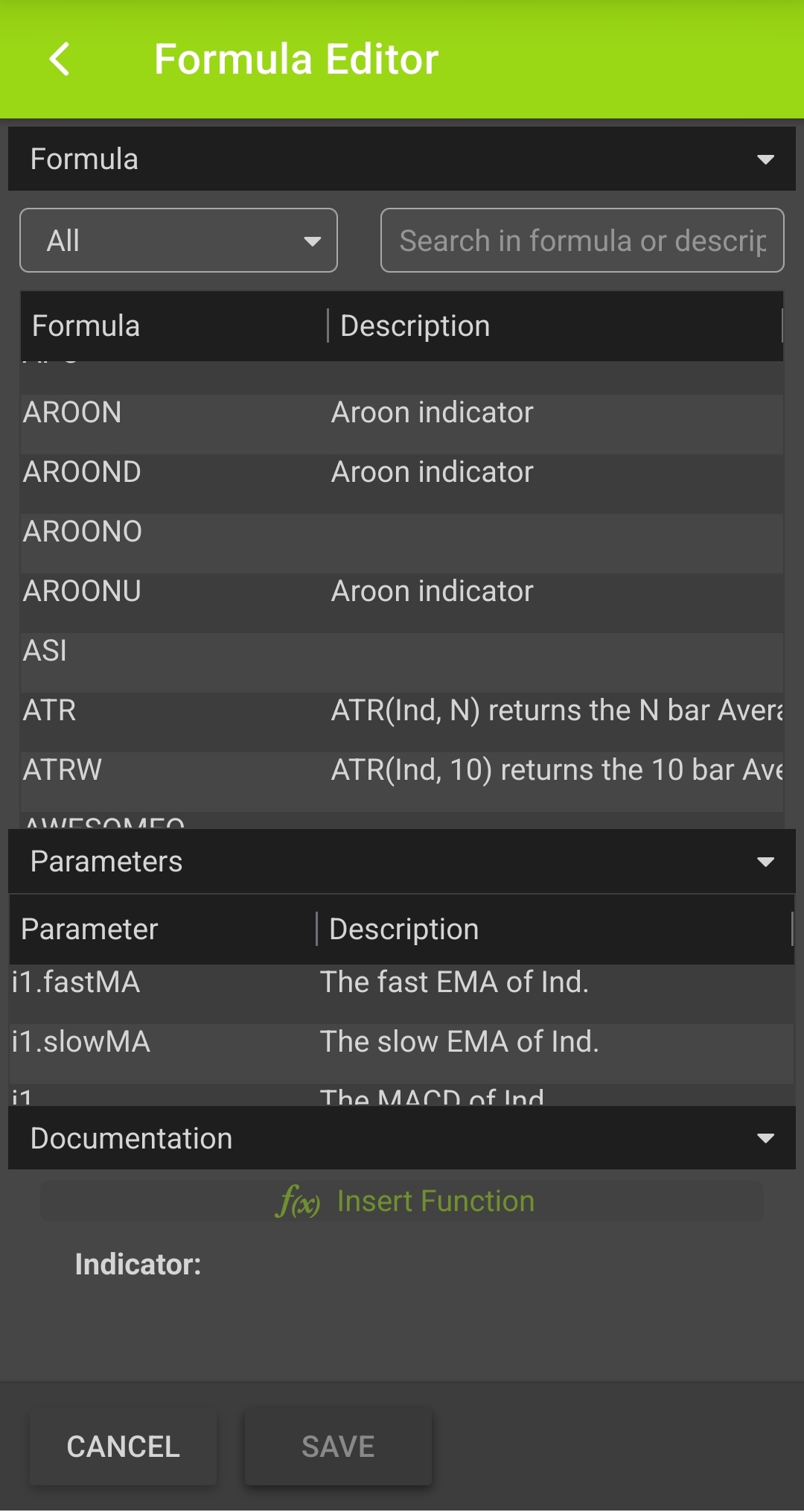Viewport: 804px width, 1512px height.
Task: Choose the ATR formula row
Action: point(402,710)
